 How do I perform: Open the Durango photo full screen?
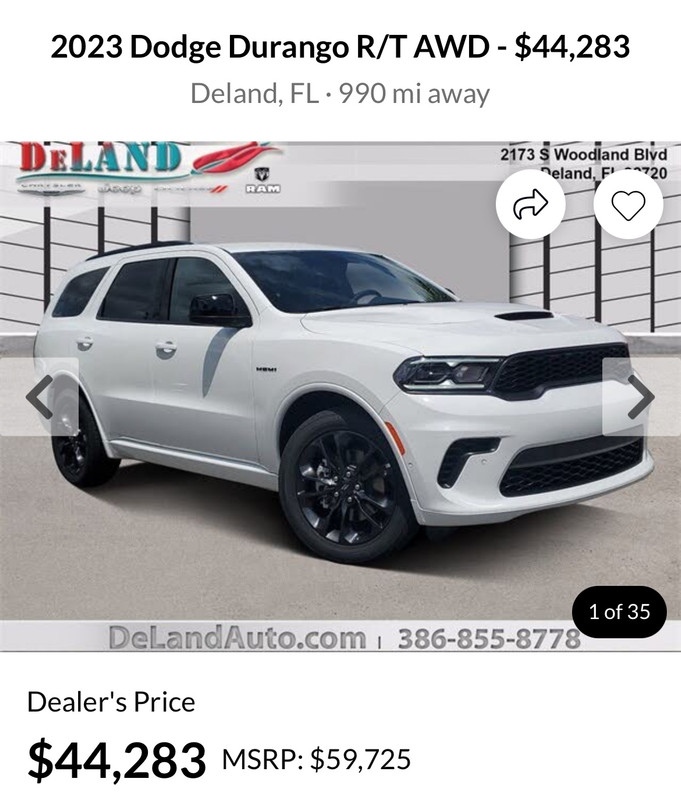[x=340, y=420]
